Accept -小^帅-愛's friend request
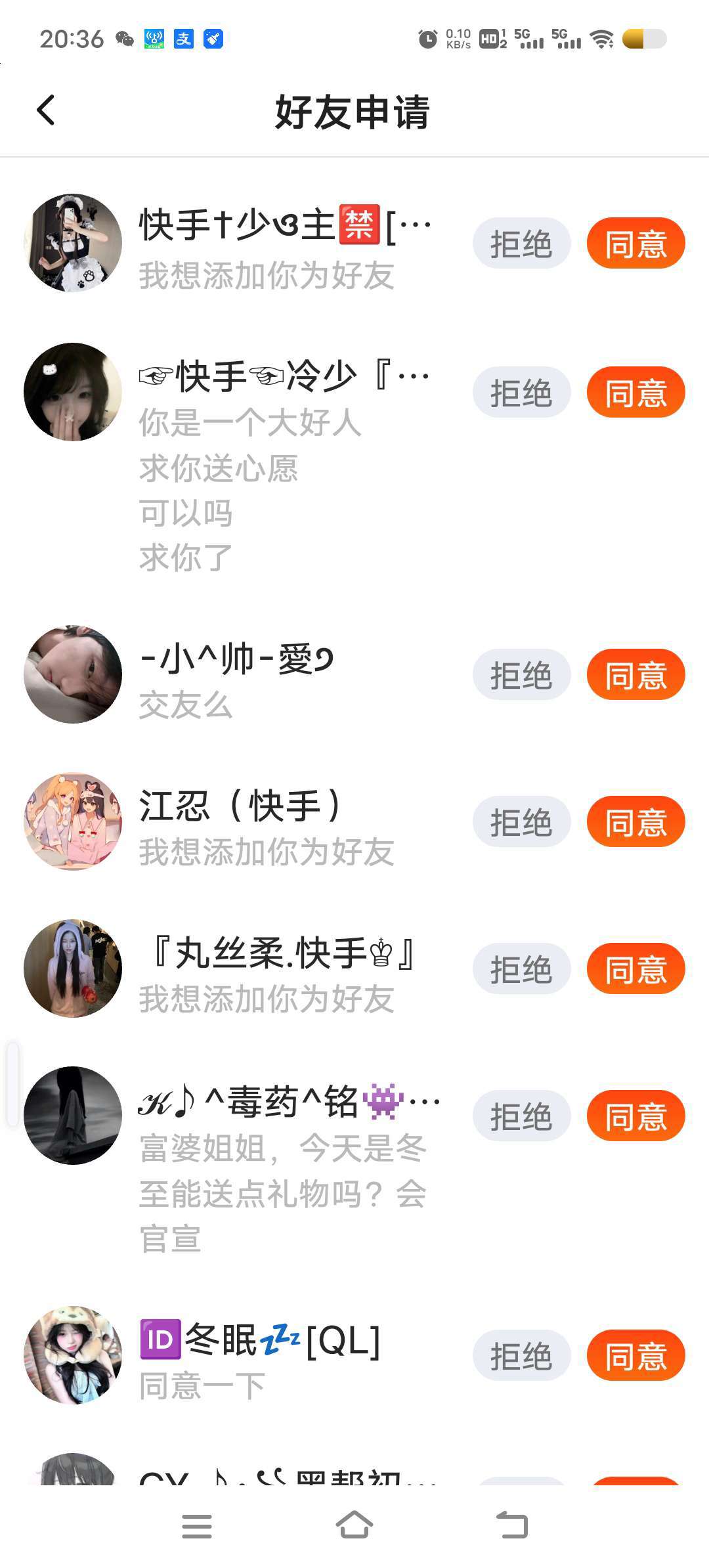The image size is (709, 1568). (x=635, y=675)
